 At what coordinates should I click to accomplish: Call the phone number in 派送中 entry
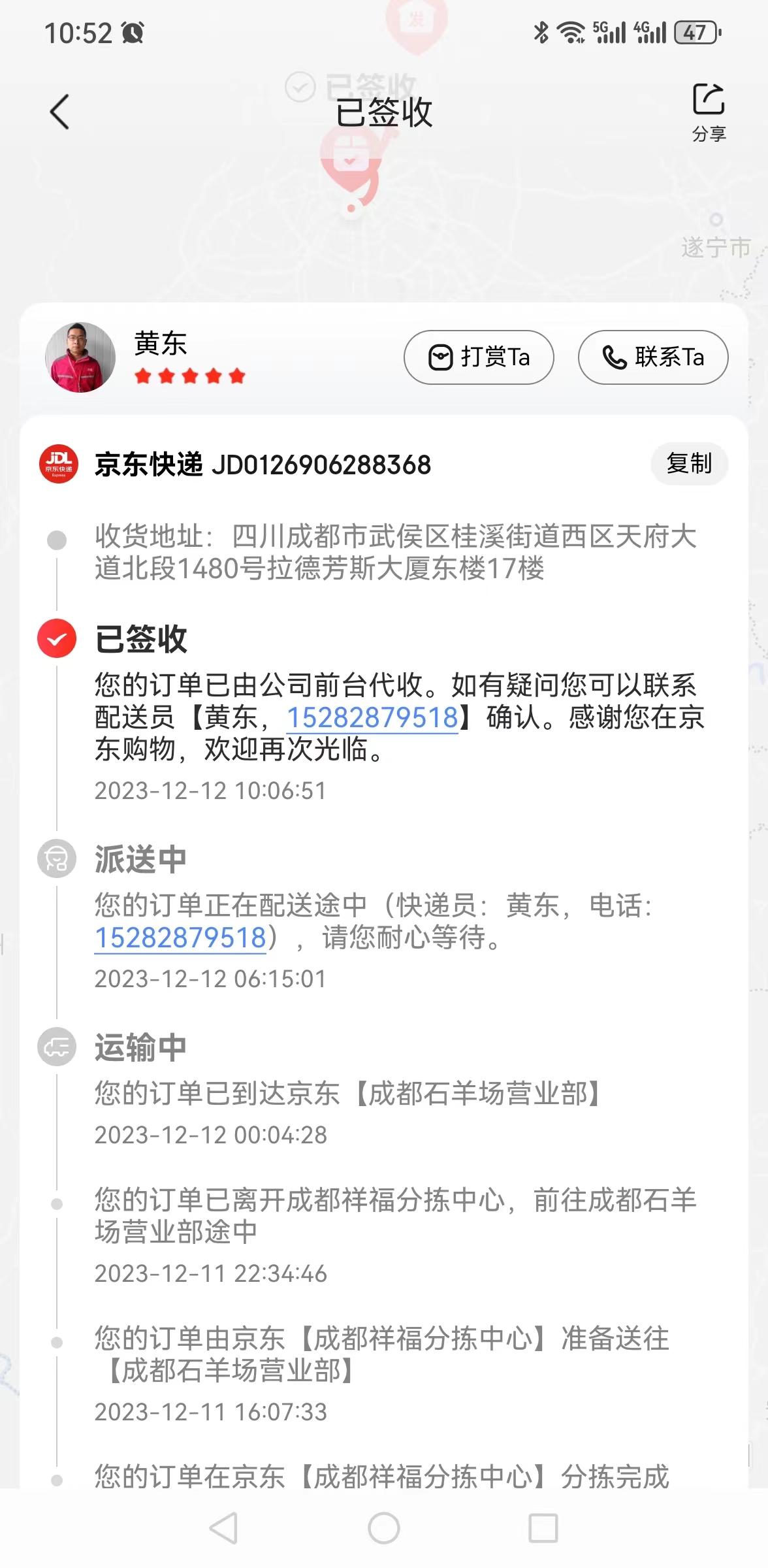180,938
